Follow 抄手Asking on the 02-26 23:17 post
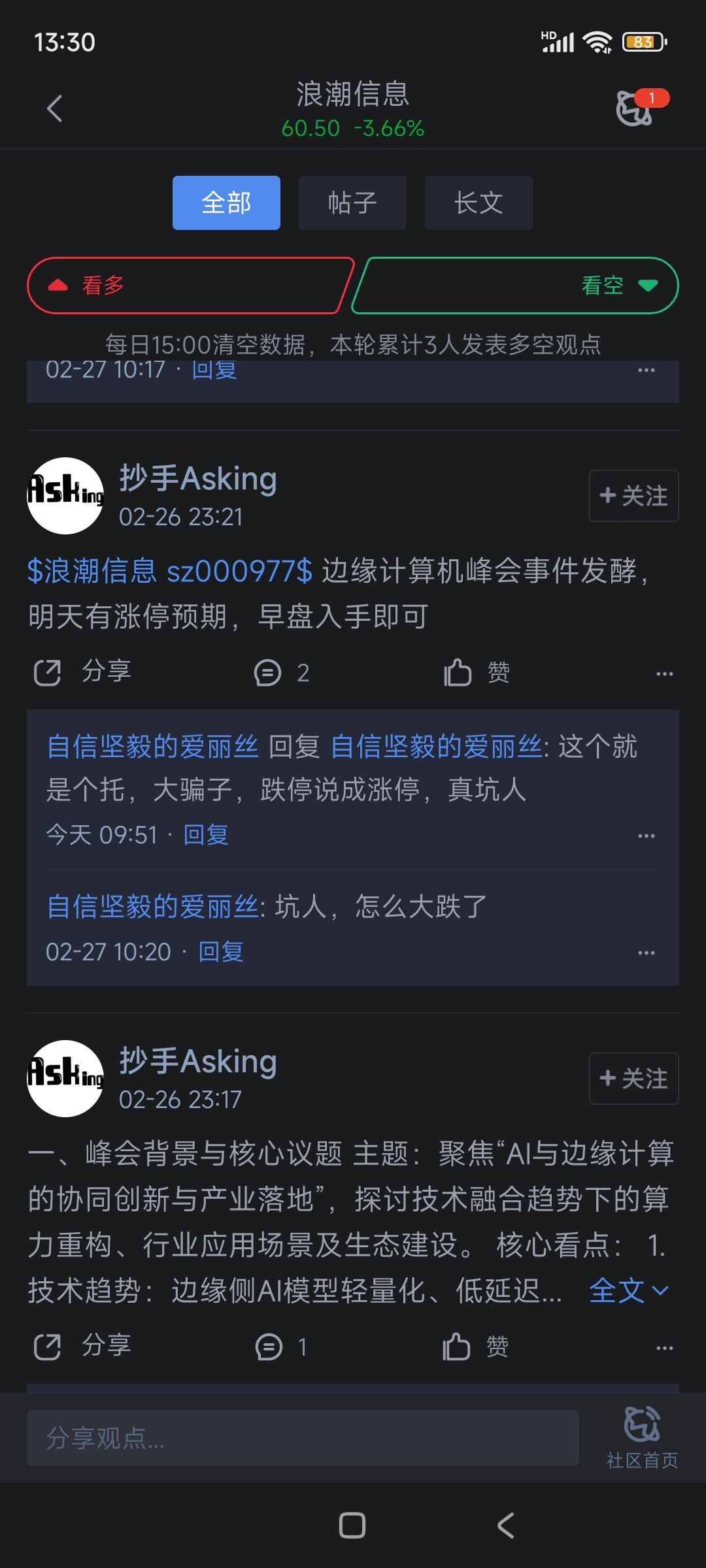 click(633, 1079)
